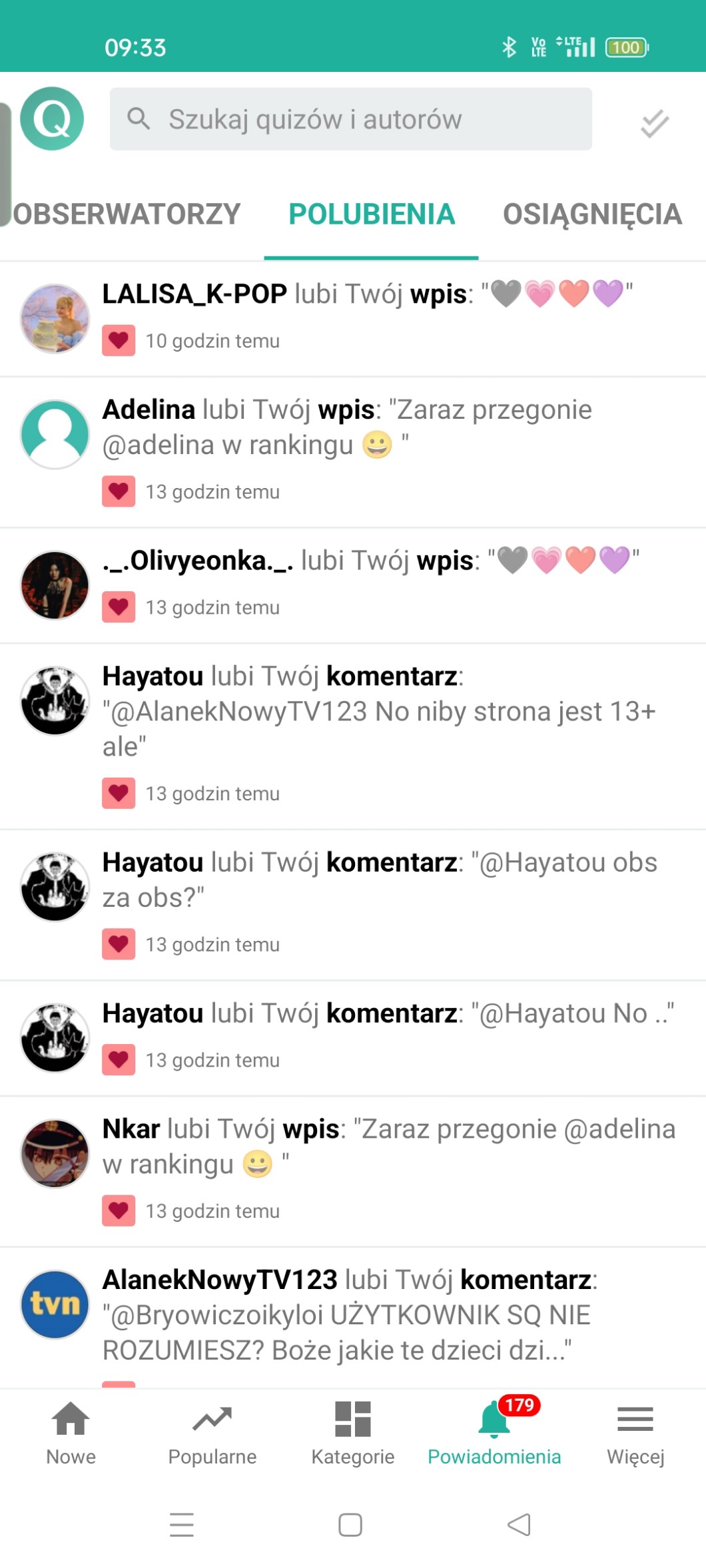The image size is (706, 1568).
Task: Tap the system back button
Action: coord(519,1525)
